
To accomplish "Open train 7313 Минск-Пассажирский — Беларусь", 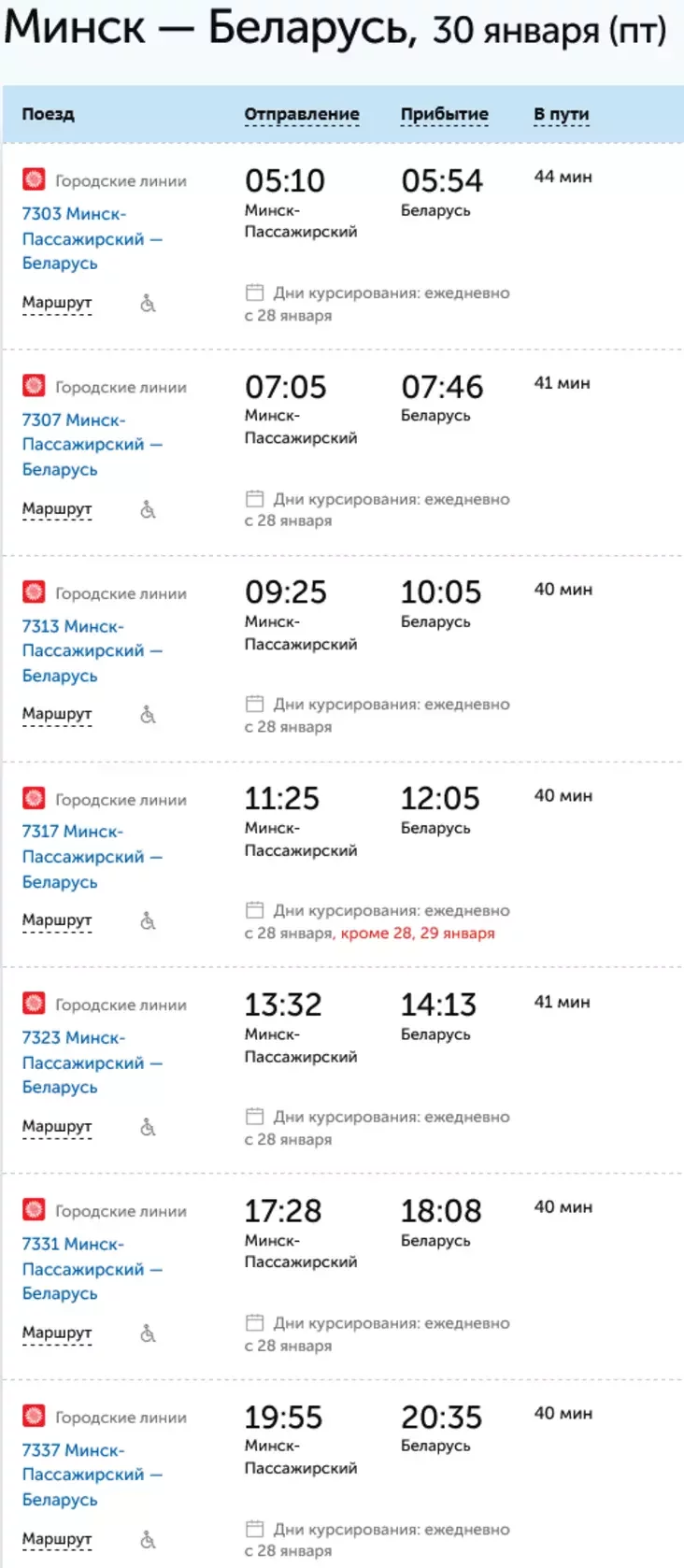I will click(92, 650).
